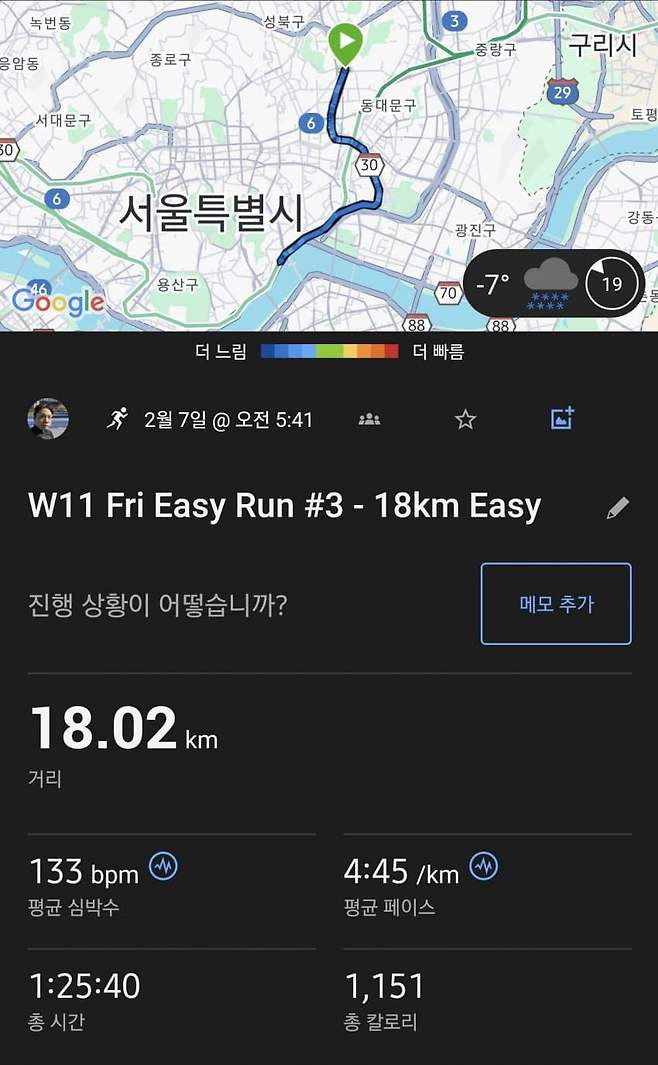Show heart rate insight next to 133 bpm
Screen dimensions: 658x1065
pos(163,866)
